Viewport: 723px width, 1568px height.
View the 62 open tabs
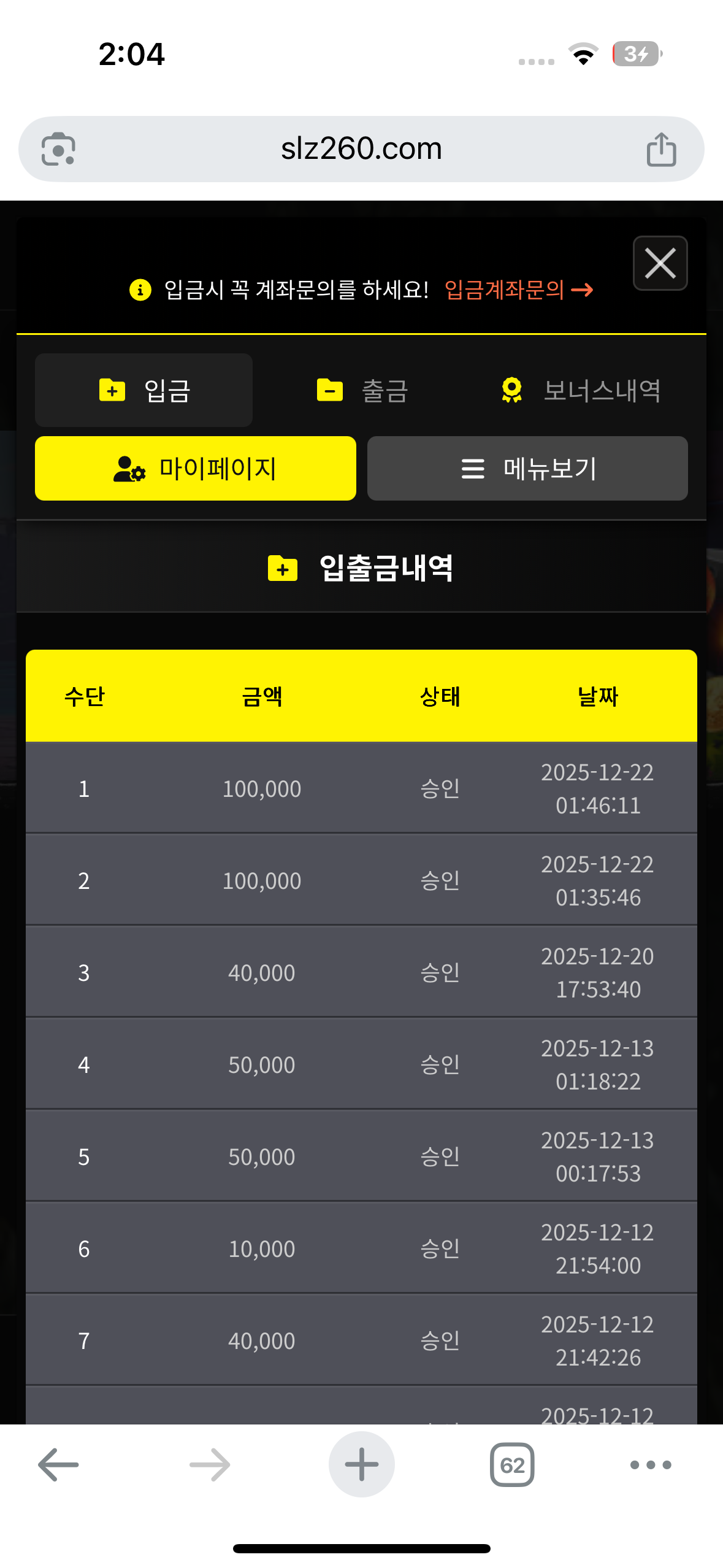click(512, 1465)
